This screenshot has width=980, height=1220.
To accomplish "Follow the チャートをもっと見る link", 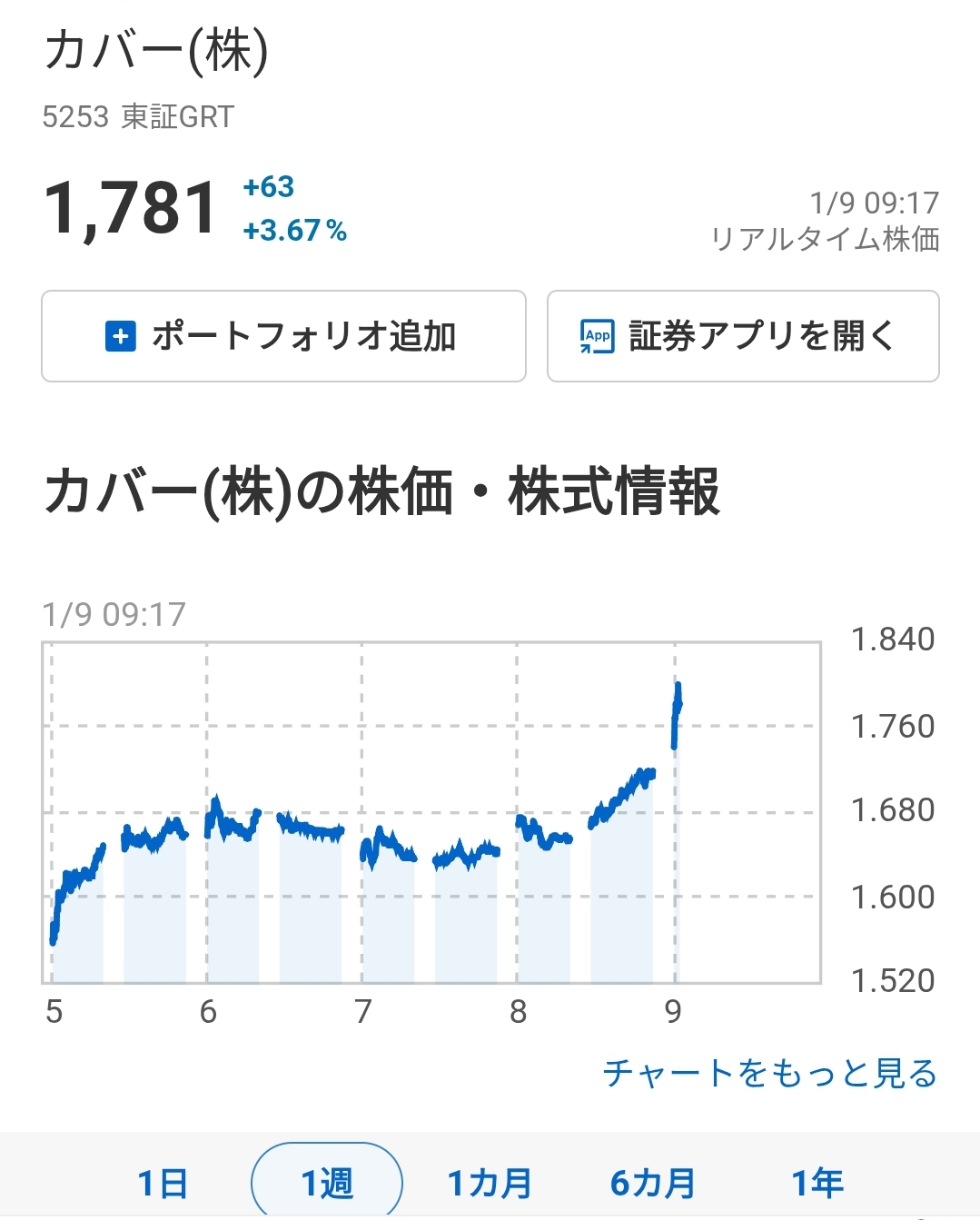I will pyautogui.click(x=769, y=1074).
